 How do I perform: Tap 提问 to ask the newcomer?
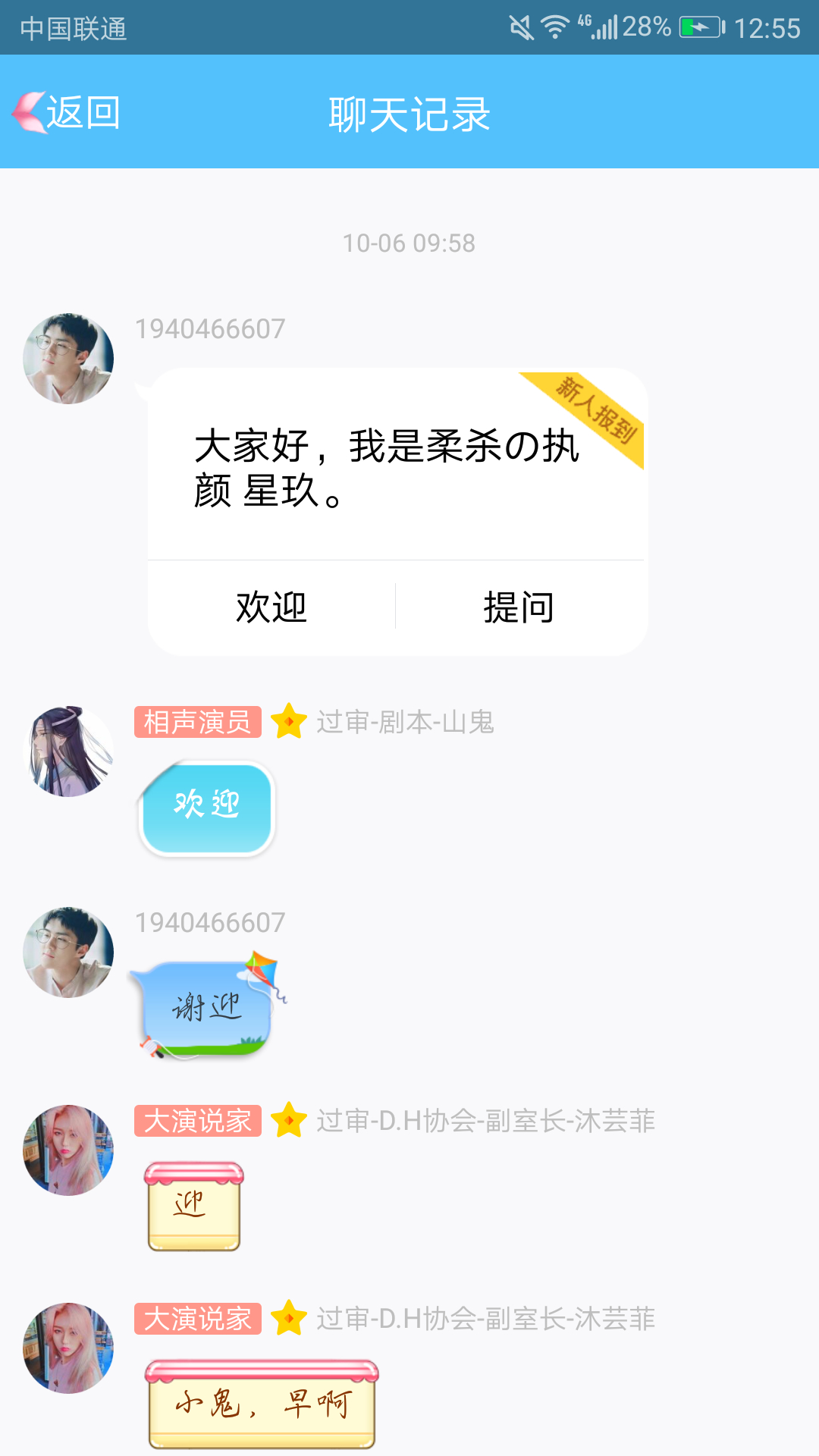[519, 607]
